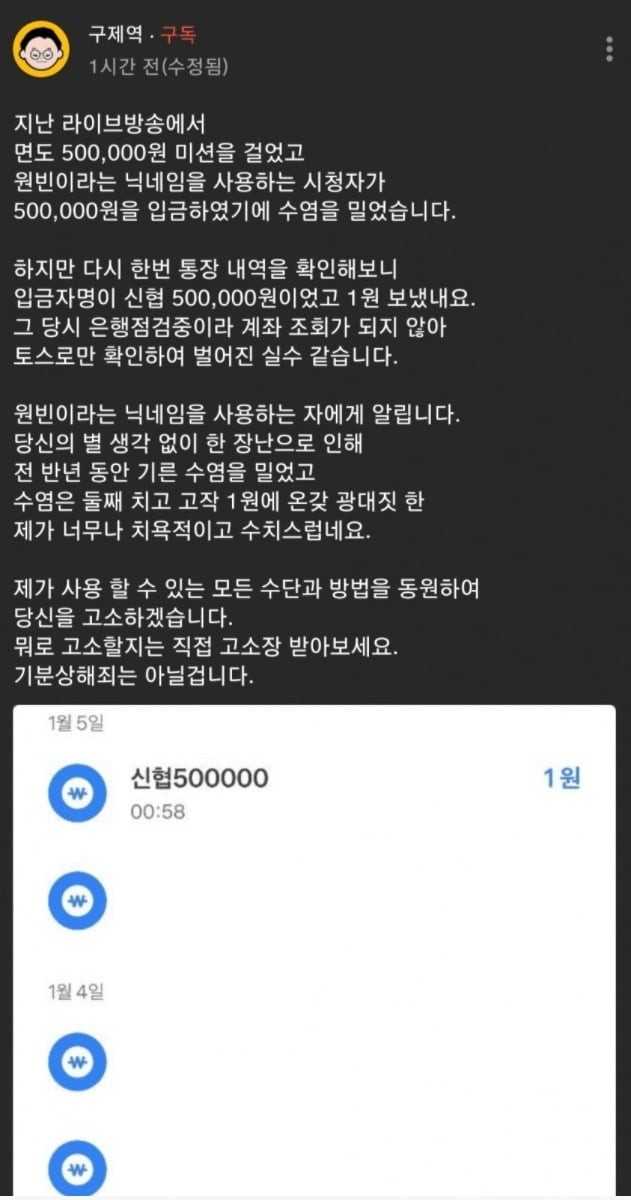631x1200 pixels.
Task: Open the post's three-dot overflow menu
Action: point(609,49)
